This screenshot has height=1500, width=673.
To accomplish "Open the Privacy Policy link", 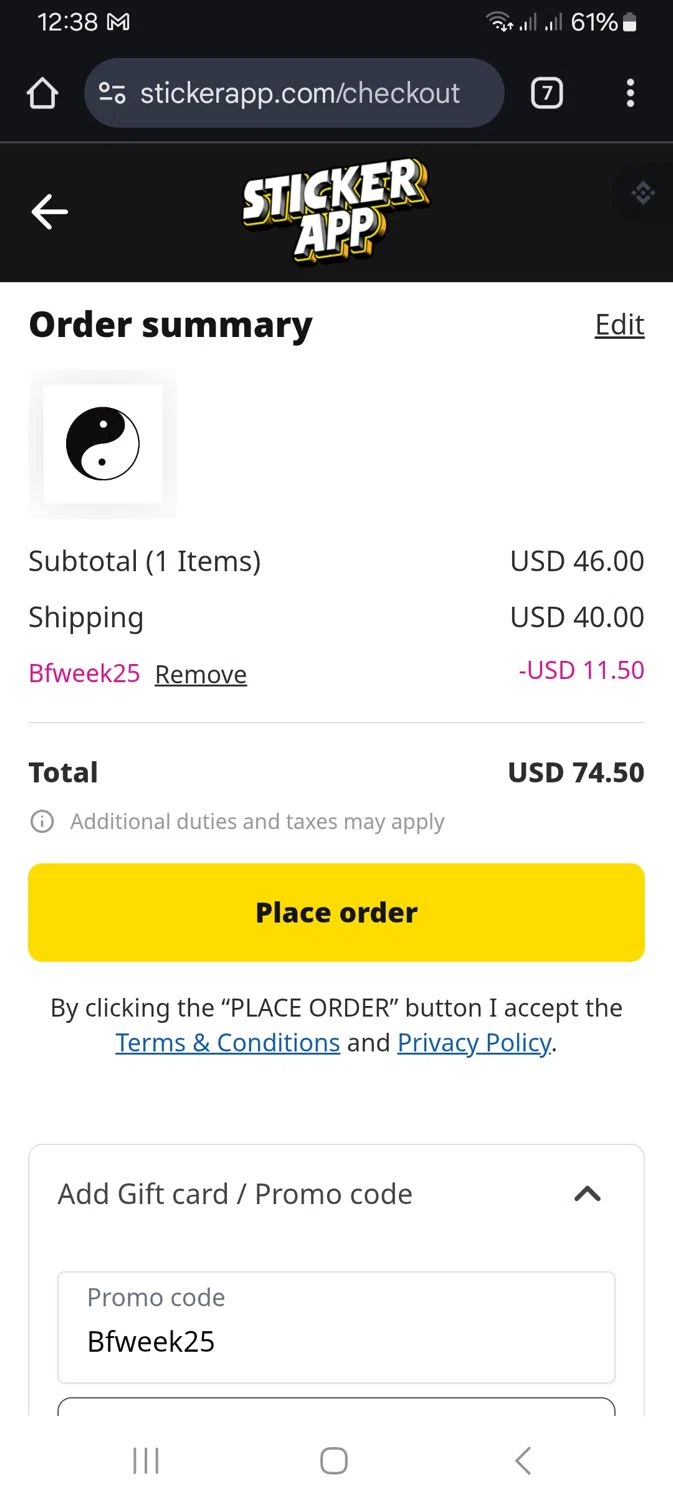I will 474,1043.
